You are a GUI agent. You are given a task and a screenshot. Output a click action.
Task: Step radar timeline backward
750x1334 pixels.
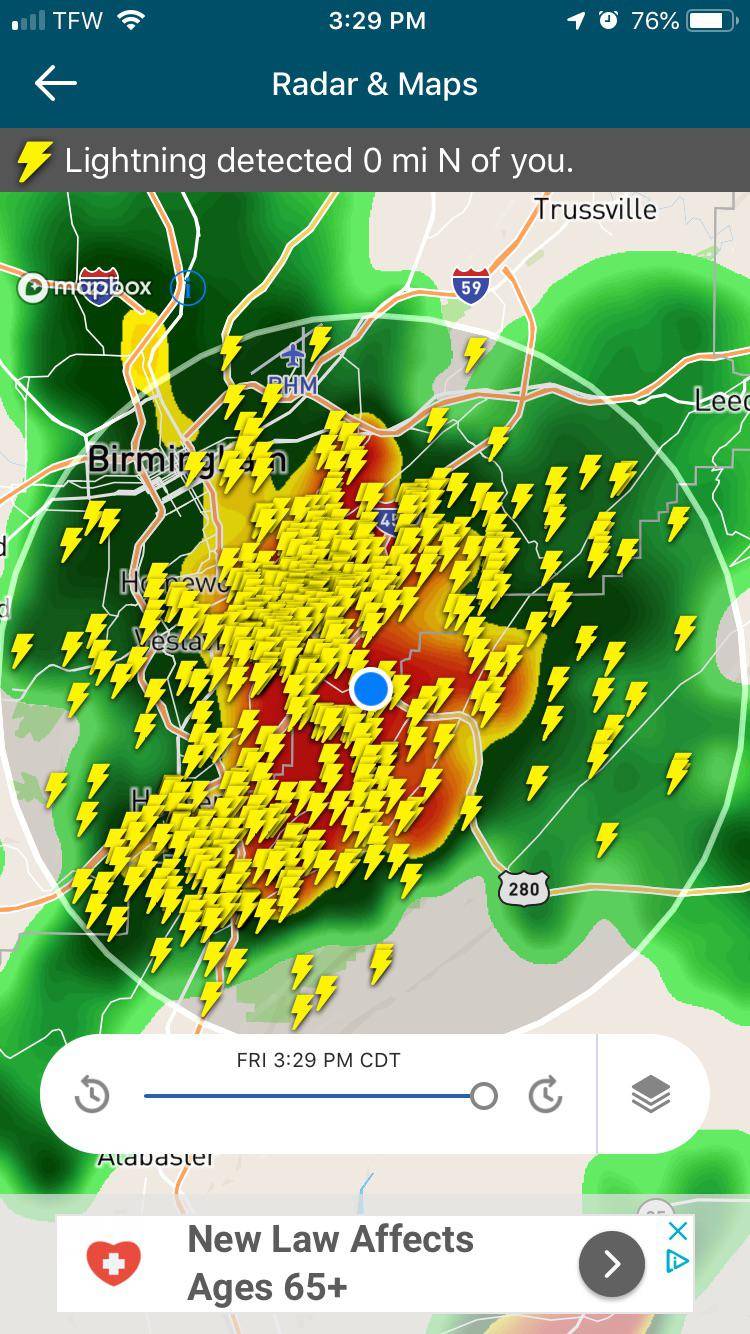pyautogui.click(x=92, y=1096)
